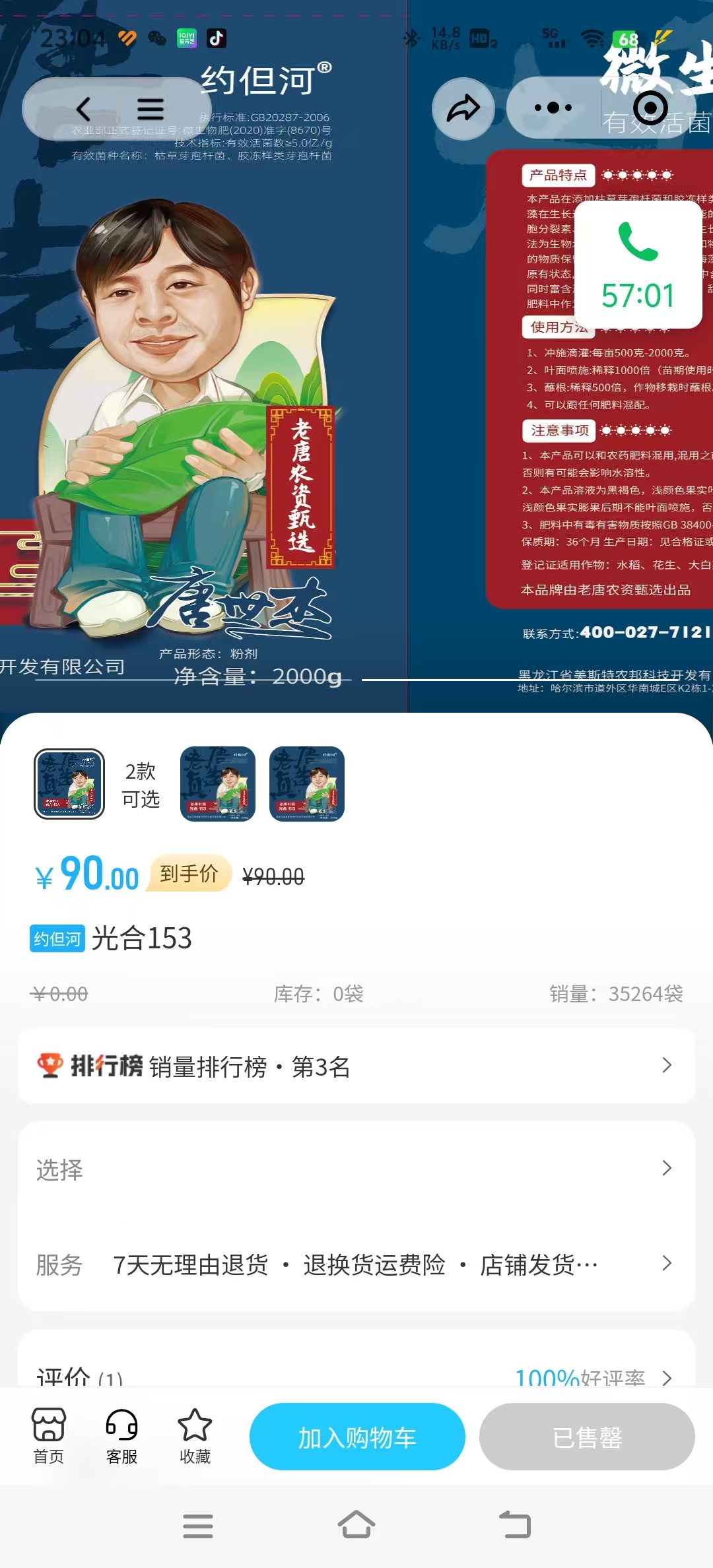
Task: Select the third product variant thumbnail
Action: (307, 784)
